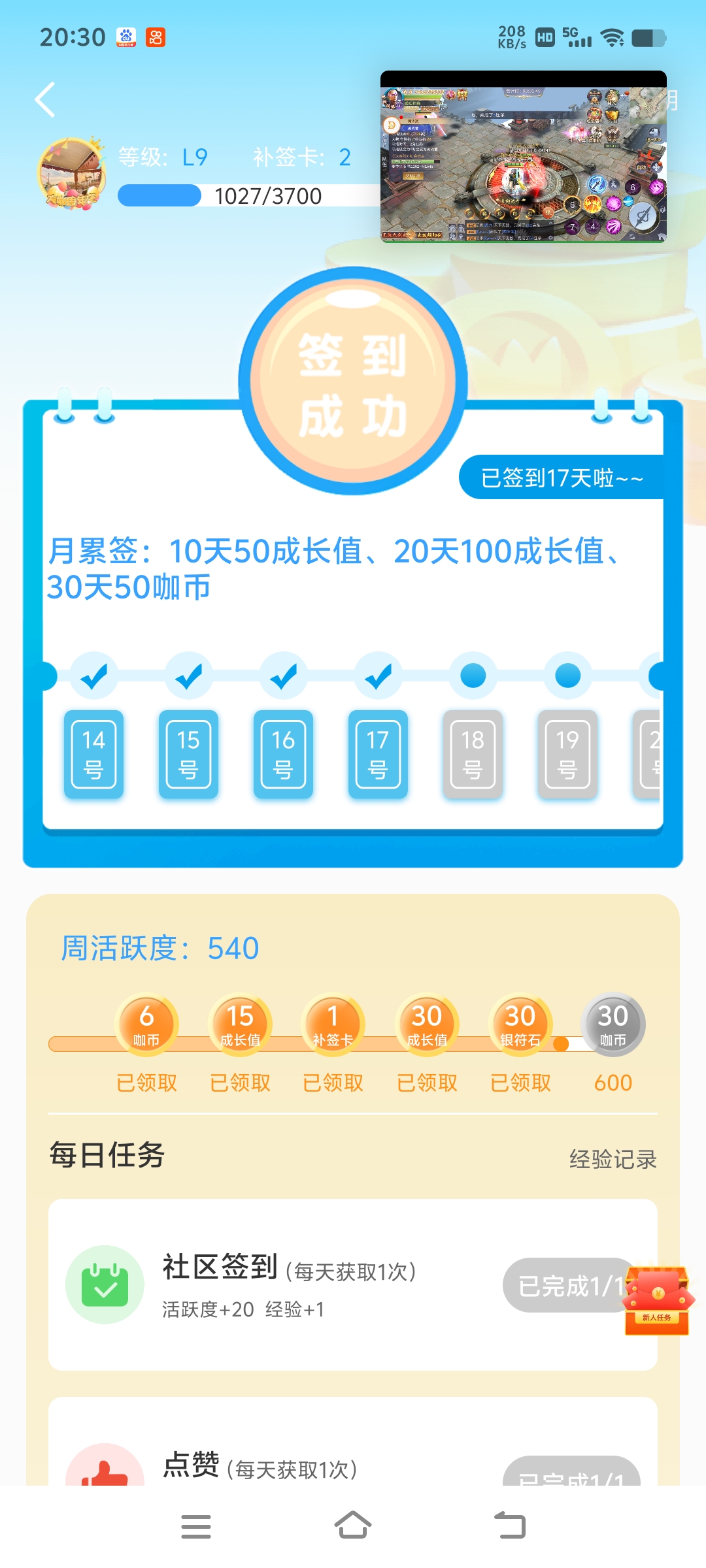Go back using the top-left arrow
706x1568 pixels.
[x=44, y=100]
